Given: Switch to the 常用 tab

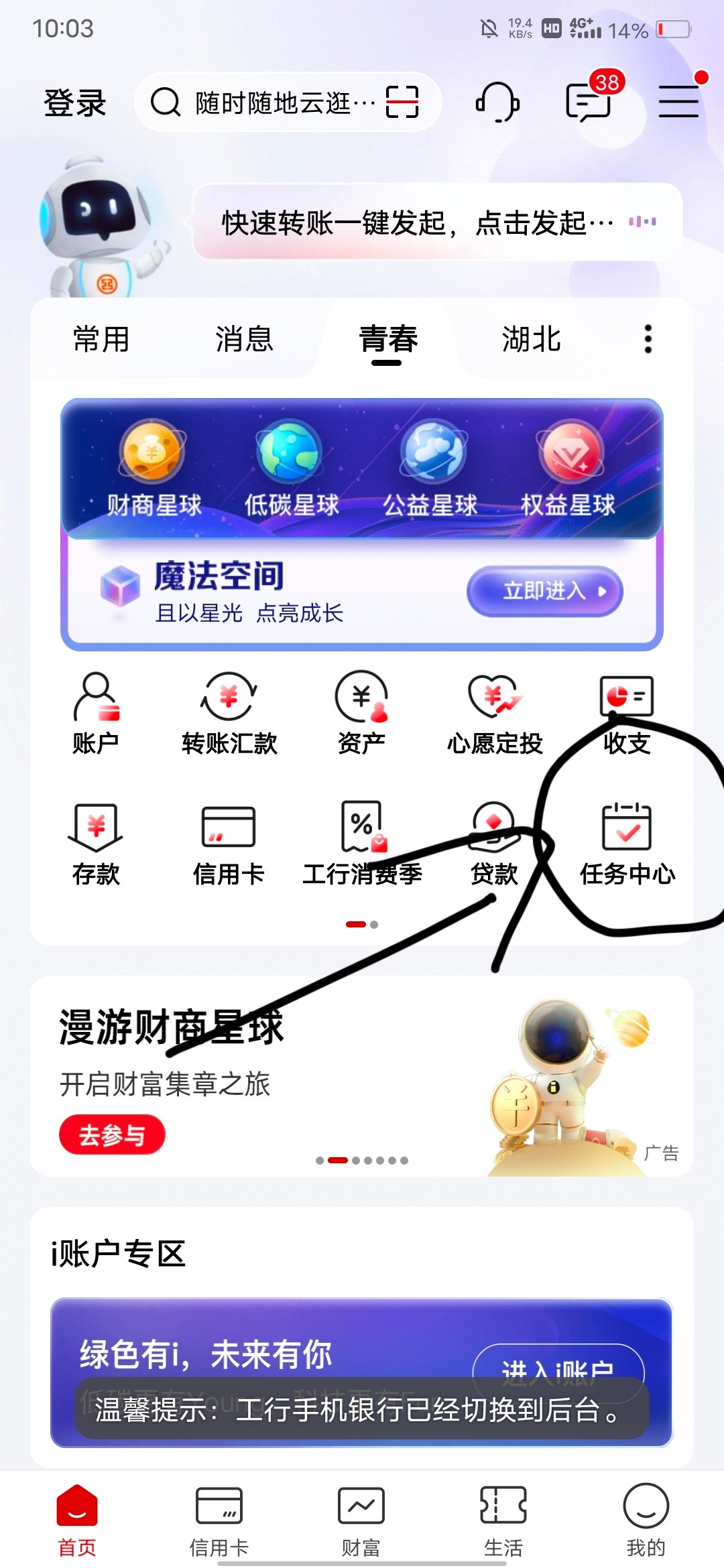Looking at the screenshot, I should click(x=101, y=339).
